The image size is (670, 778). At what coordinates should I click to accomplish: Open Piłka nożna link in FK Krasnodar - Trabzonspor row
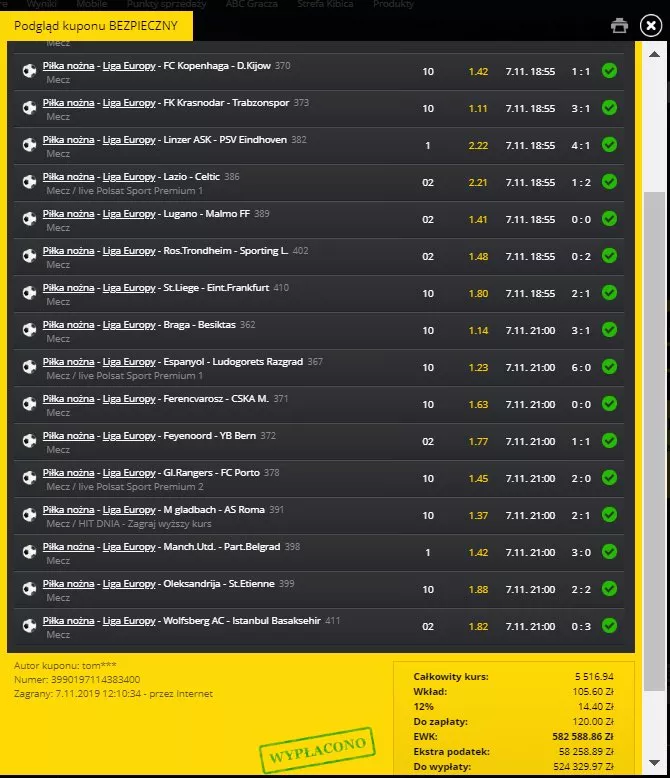click(x=68, y=103)
